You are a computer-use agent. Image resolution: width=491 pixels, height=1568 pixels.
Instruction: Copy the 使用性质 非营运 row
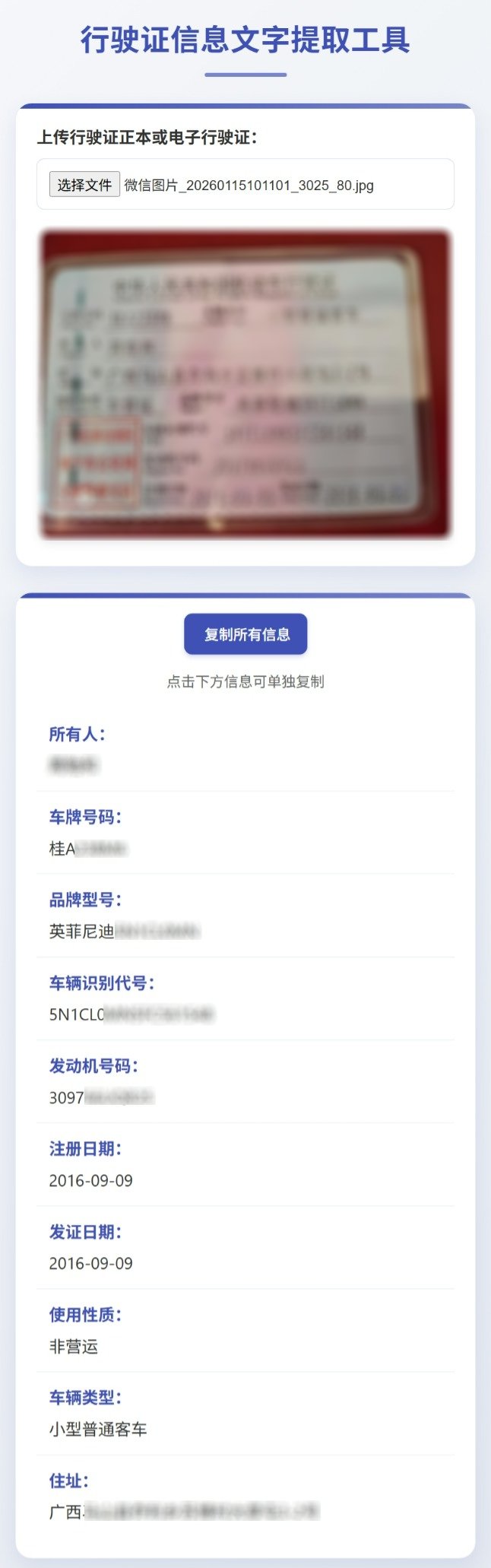(74, 1346)
